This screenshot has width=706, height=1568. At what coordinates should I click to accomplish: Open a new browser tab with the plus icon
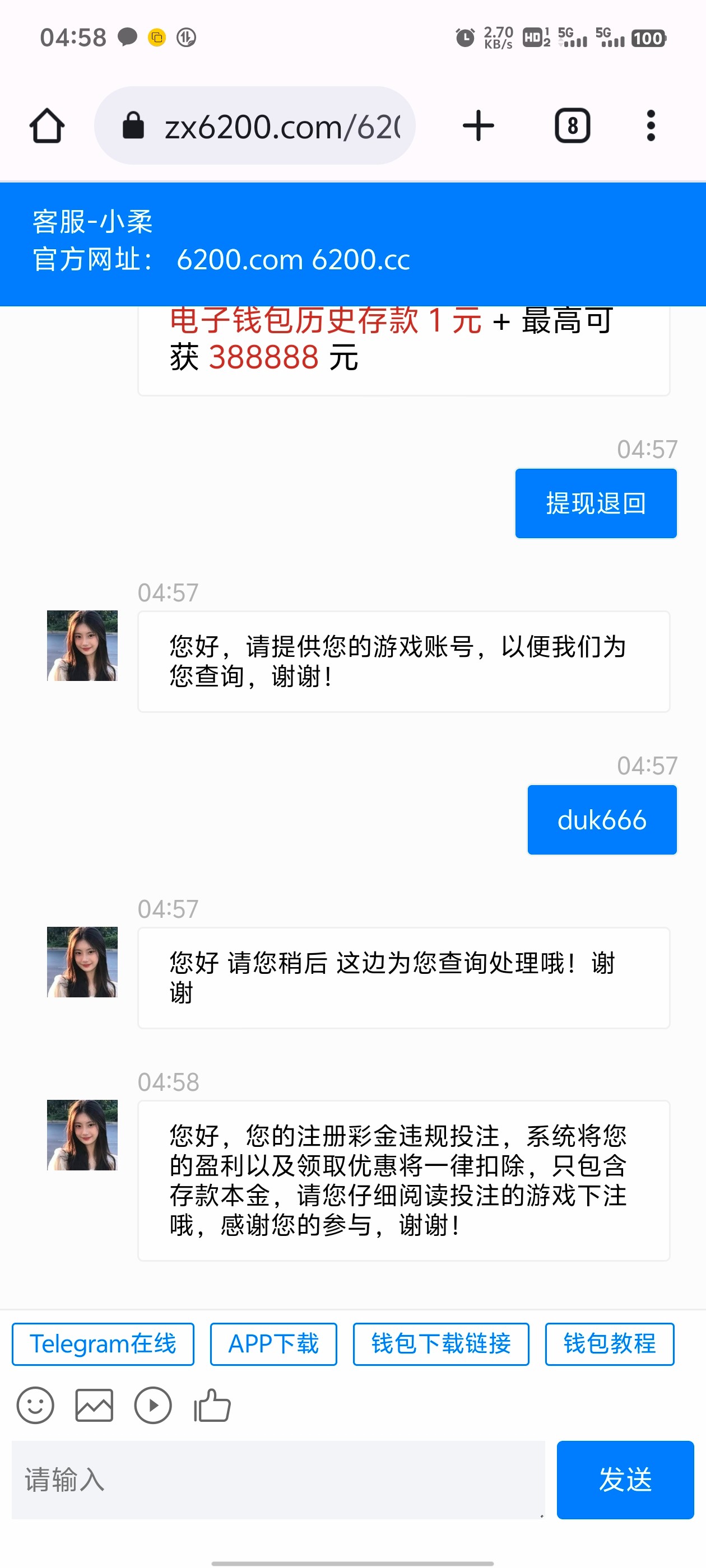(477, 125)
